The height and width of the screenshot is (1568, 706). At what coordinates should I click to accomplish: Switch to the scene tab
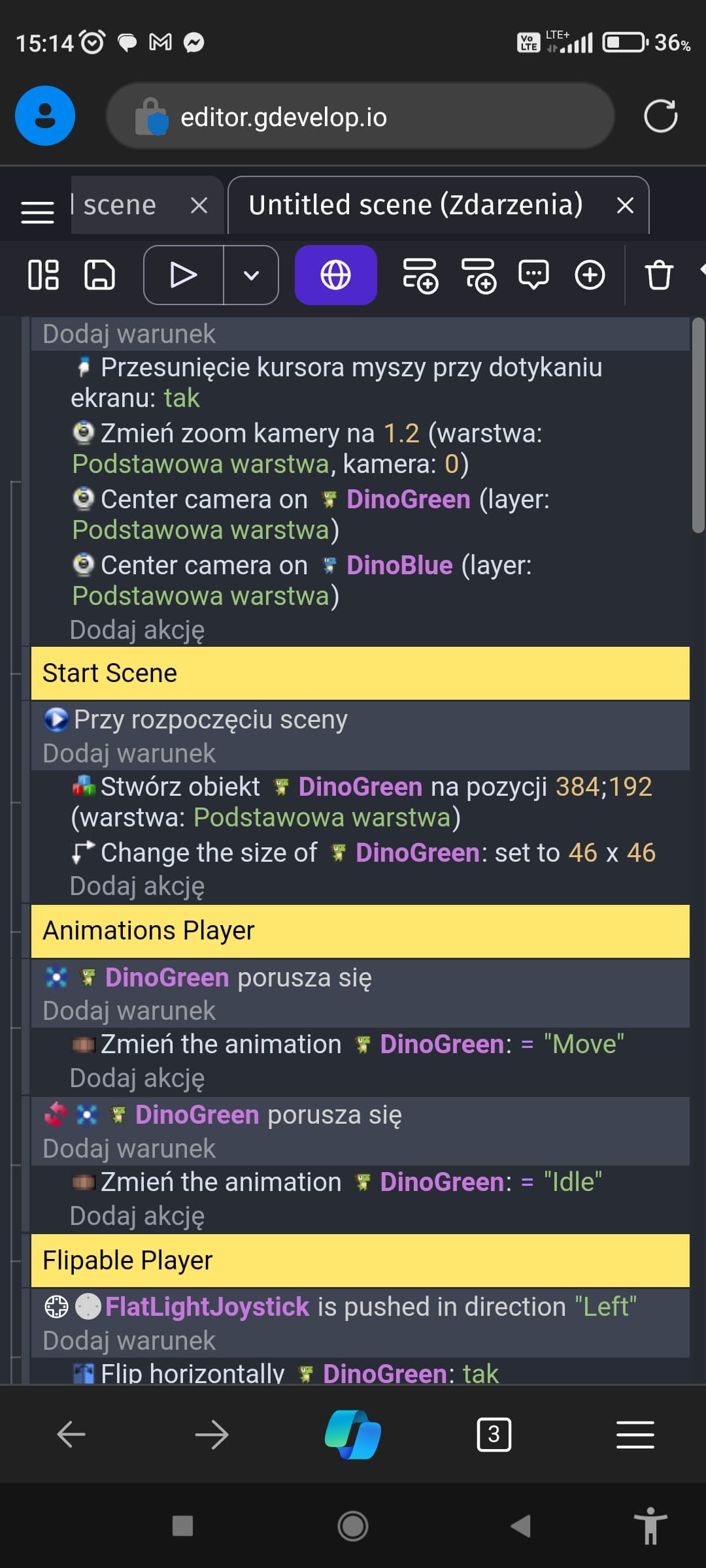(120, 205)
